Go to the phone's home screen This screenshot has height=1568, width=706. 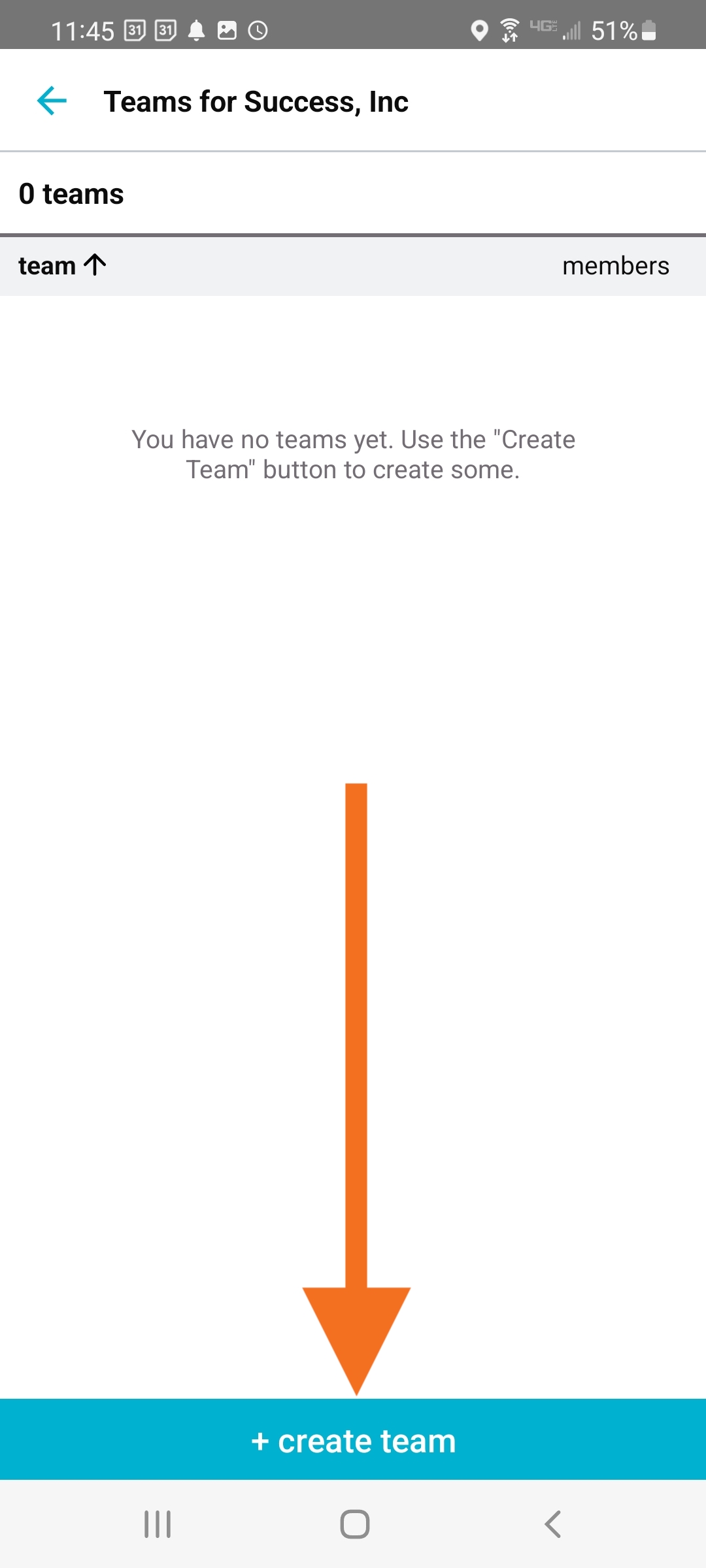click(x=354, y=1524)
